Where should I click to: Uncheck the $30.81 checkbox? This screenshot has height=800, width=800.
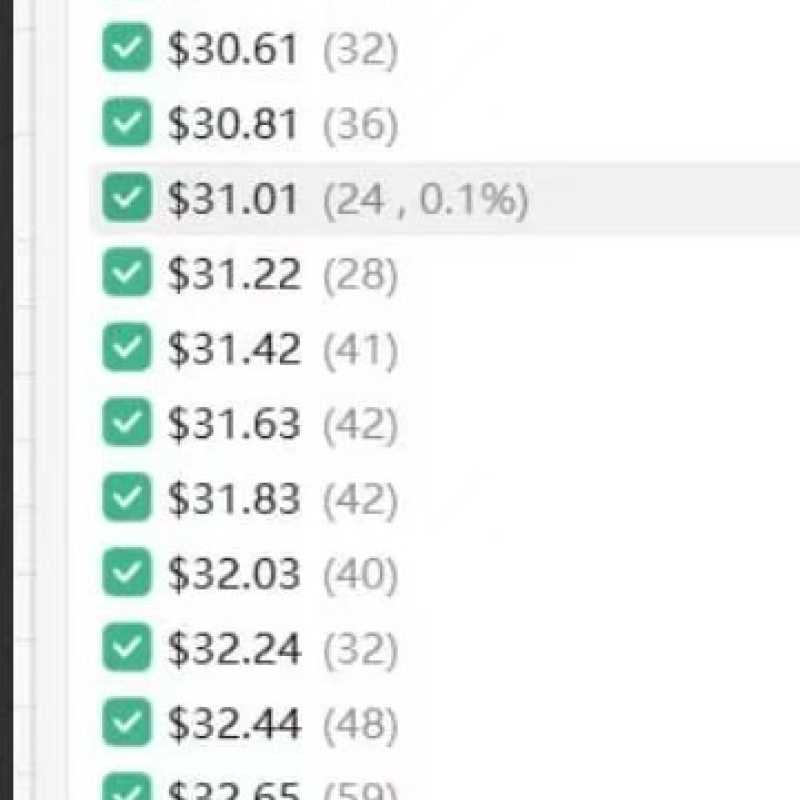(127, 124)
